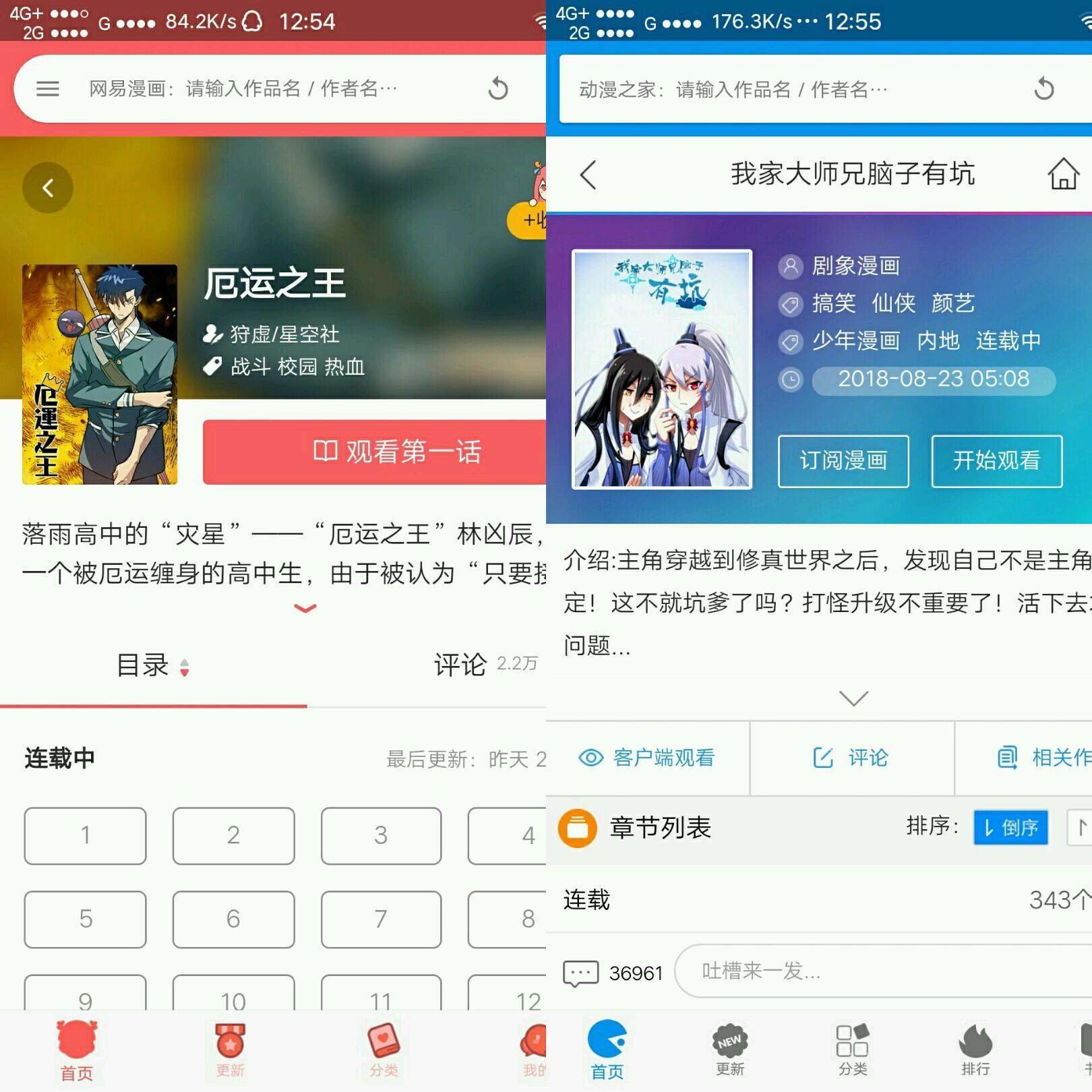Subscribe with the 订阅漫画 button

[843, 461]
